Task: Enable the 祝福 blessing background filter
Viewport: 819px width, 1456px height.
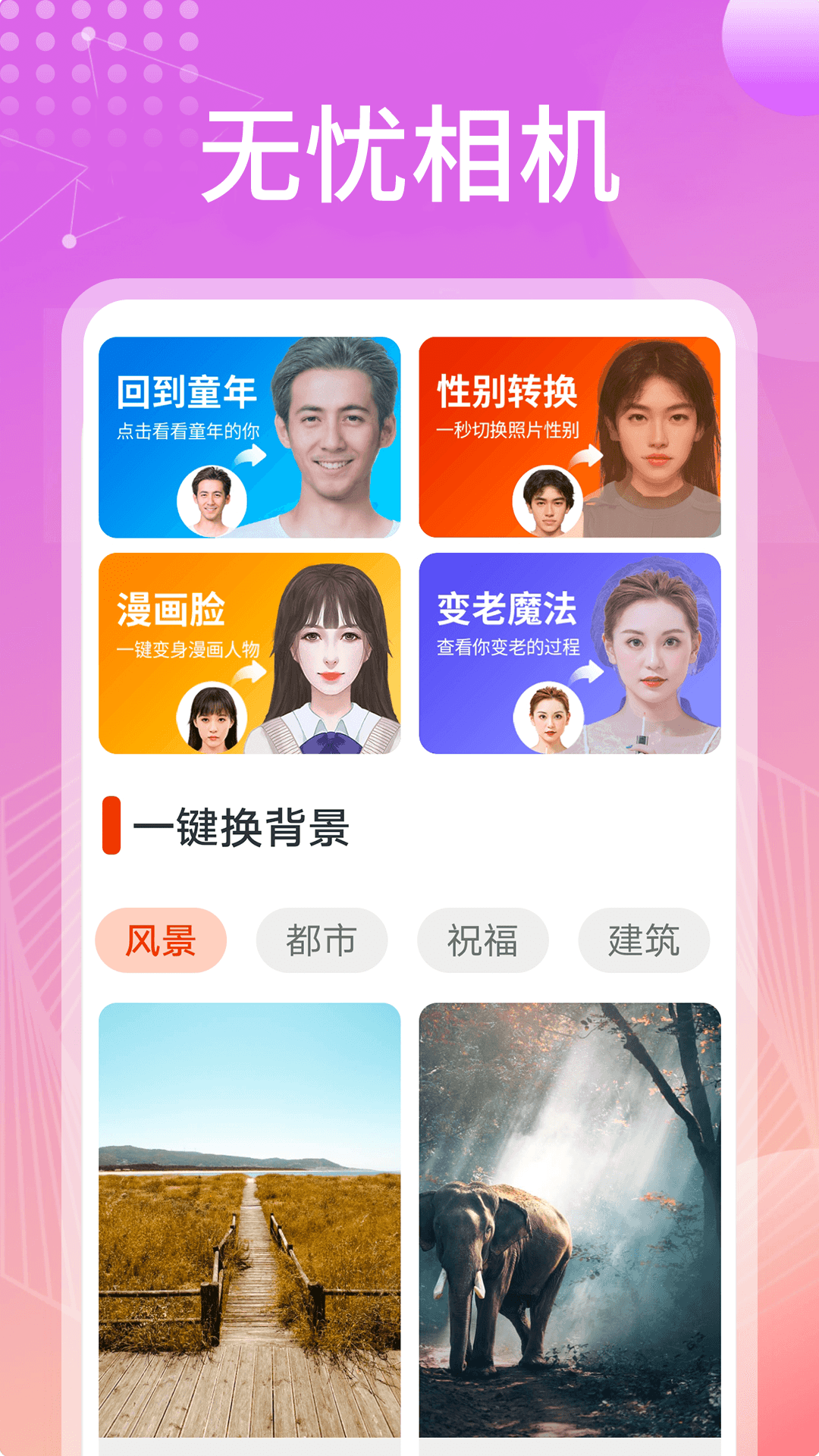Action: coord(483,940)
